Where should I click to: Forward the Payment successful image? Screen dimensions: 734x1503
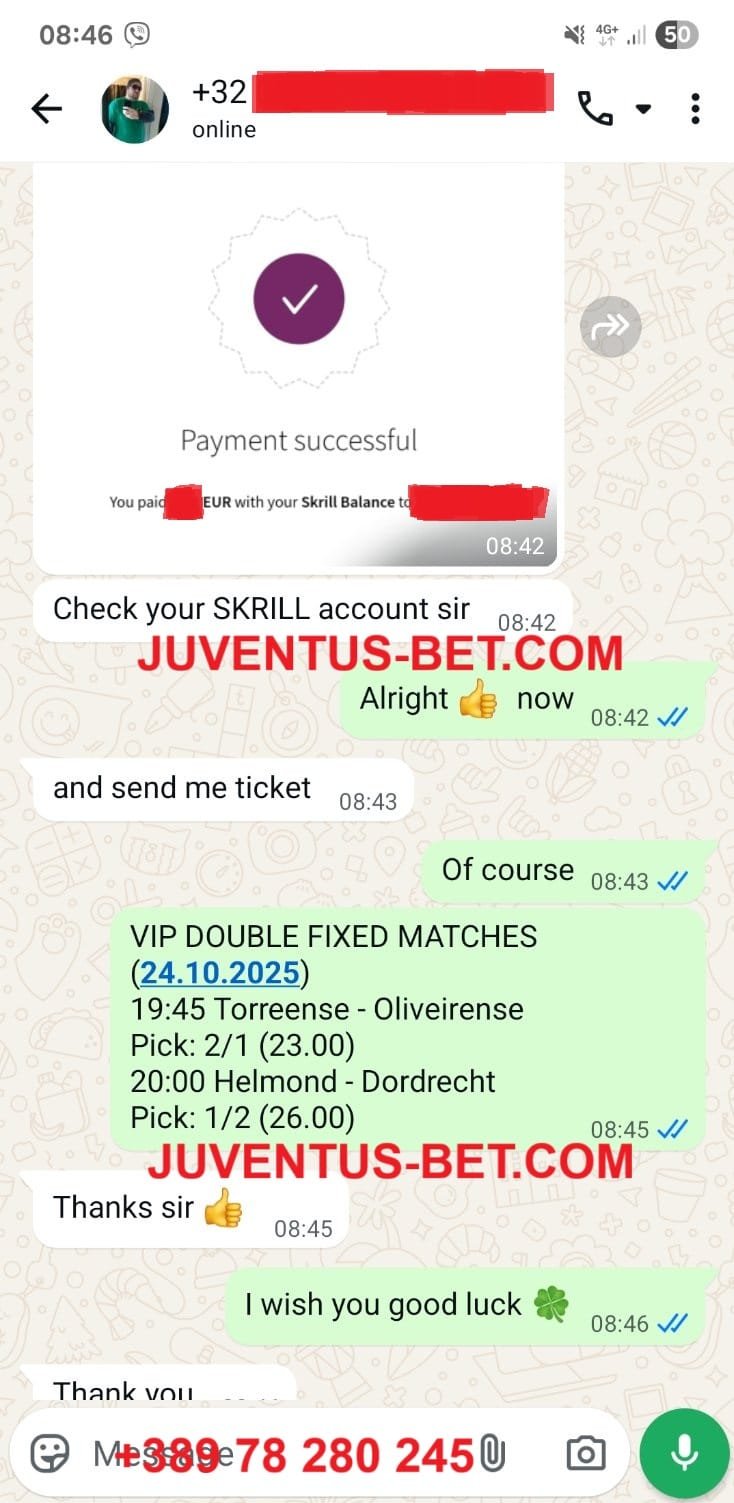[x=610, y=327]
